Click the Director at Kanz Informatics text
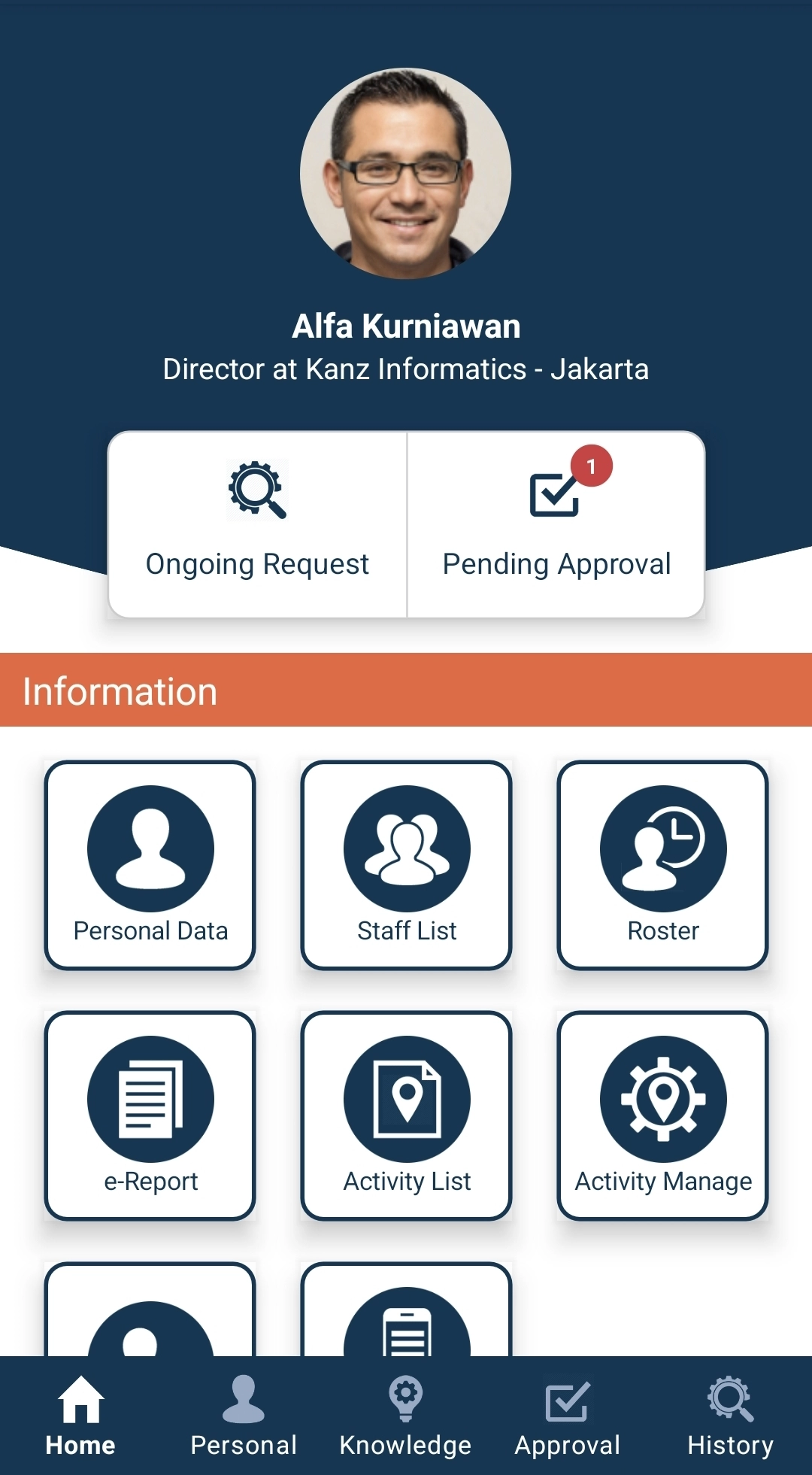The height and width of the screenshot is (1475, 812). click(x=406, y=369)
